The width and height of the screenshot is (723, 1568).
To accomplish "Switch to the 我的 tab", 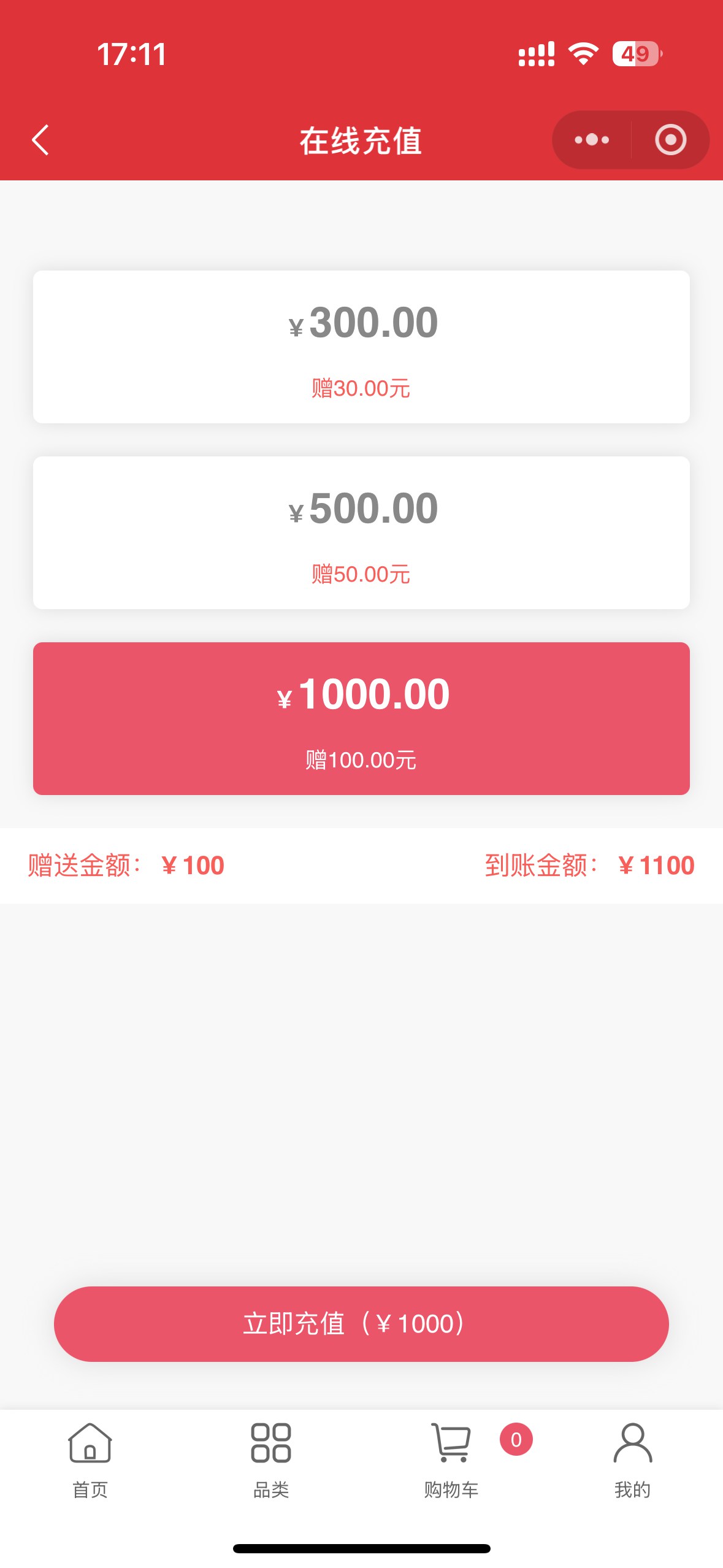I will (x=632, y=1460).
